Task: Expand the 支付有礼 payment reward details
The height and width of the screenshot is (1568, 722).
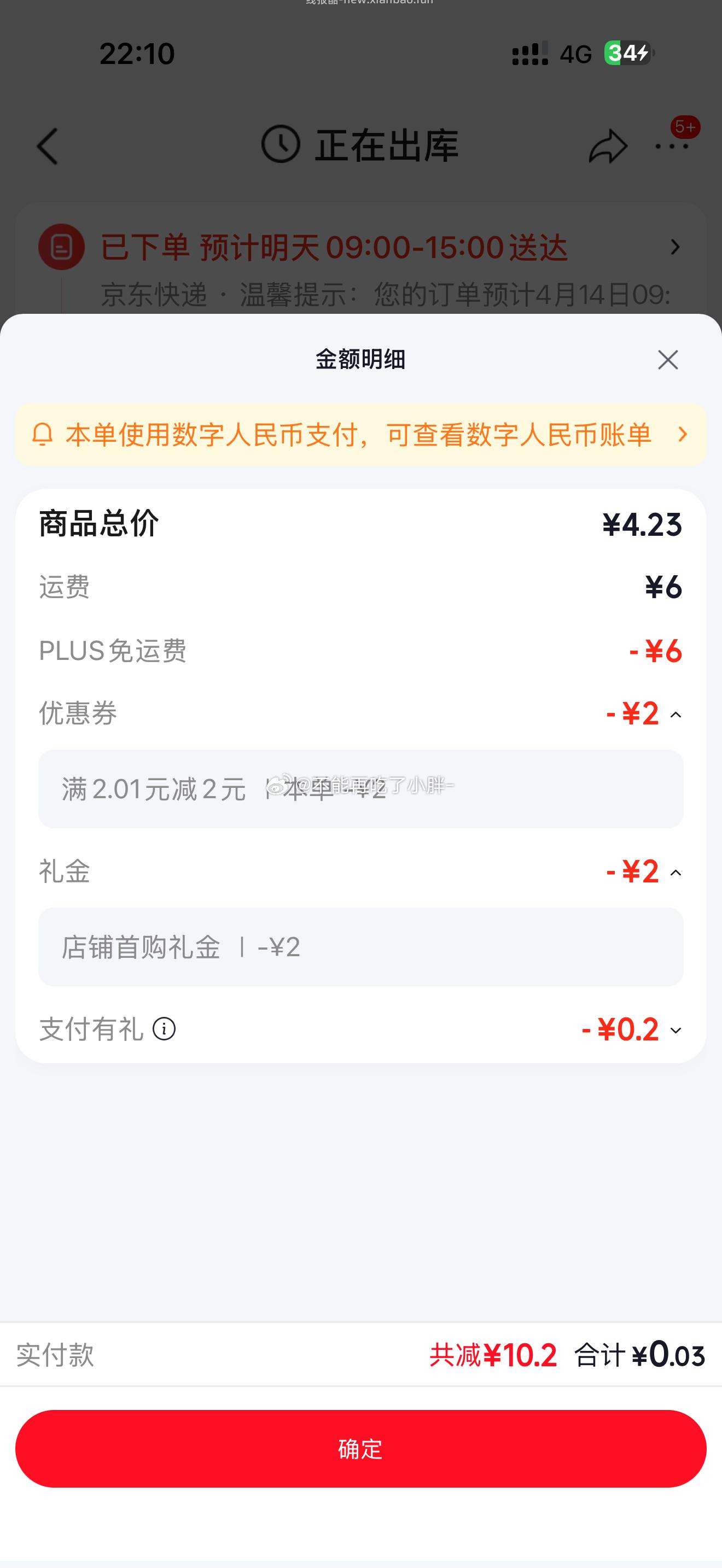Action: 676,1031
